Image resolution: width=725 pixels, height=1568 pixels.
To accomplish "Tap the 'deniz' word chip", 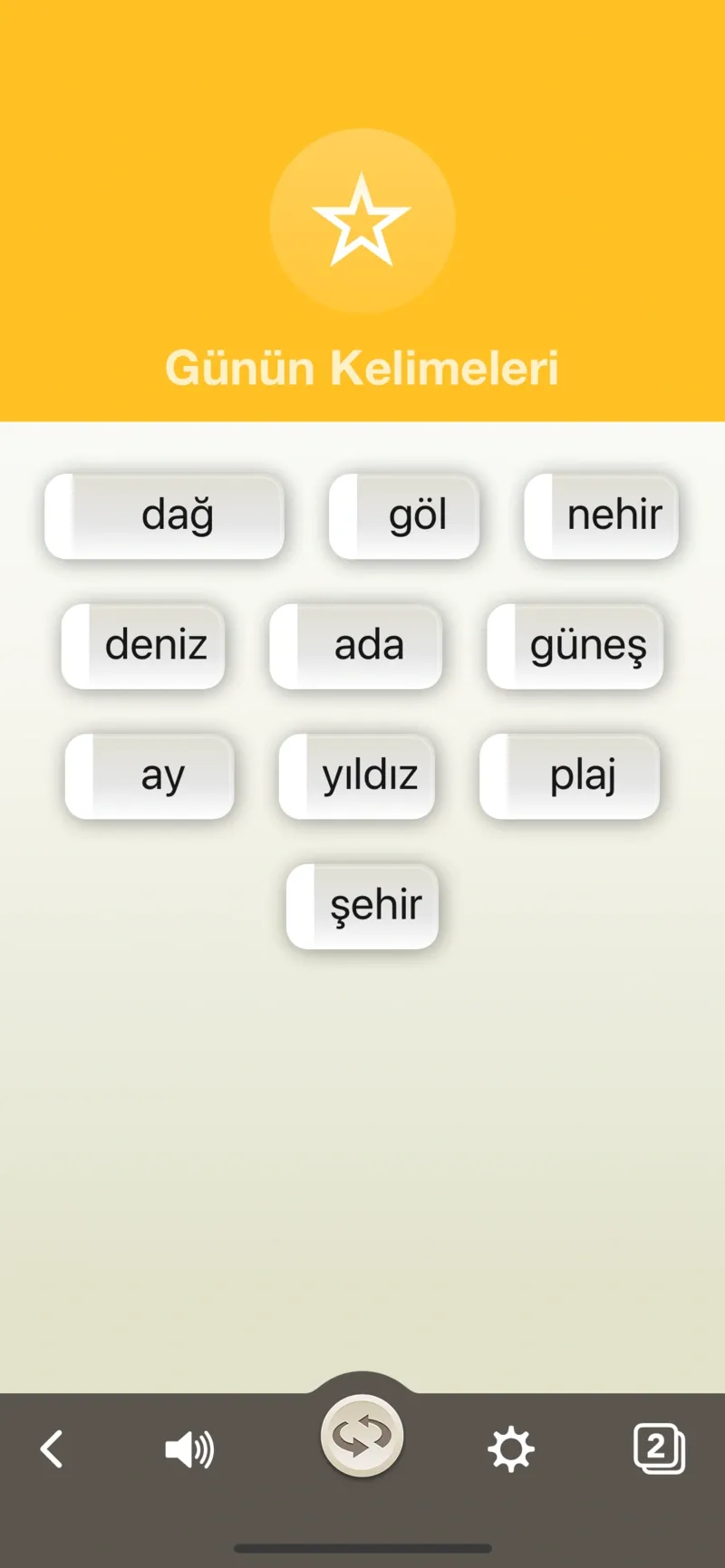I will pyautogui.click(x=143, y=646).
